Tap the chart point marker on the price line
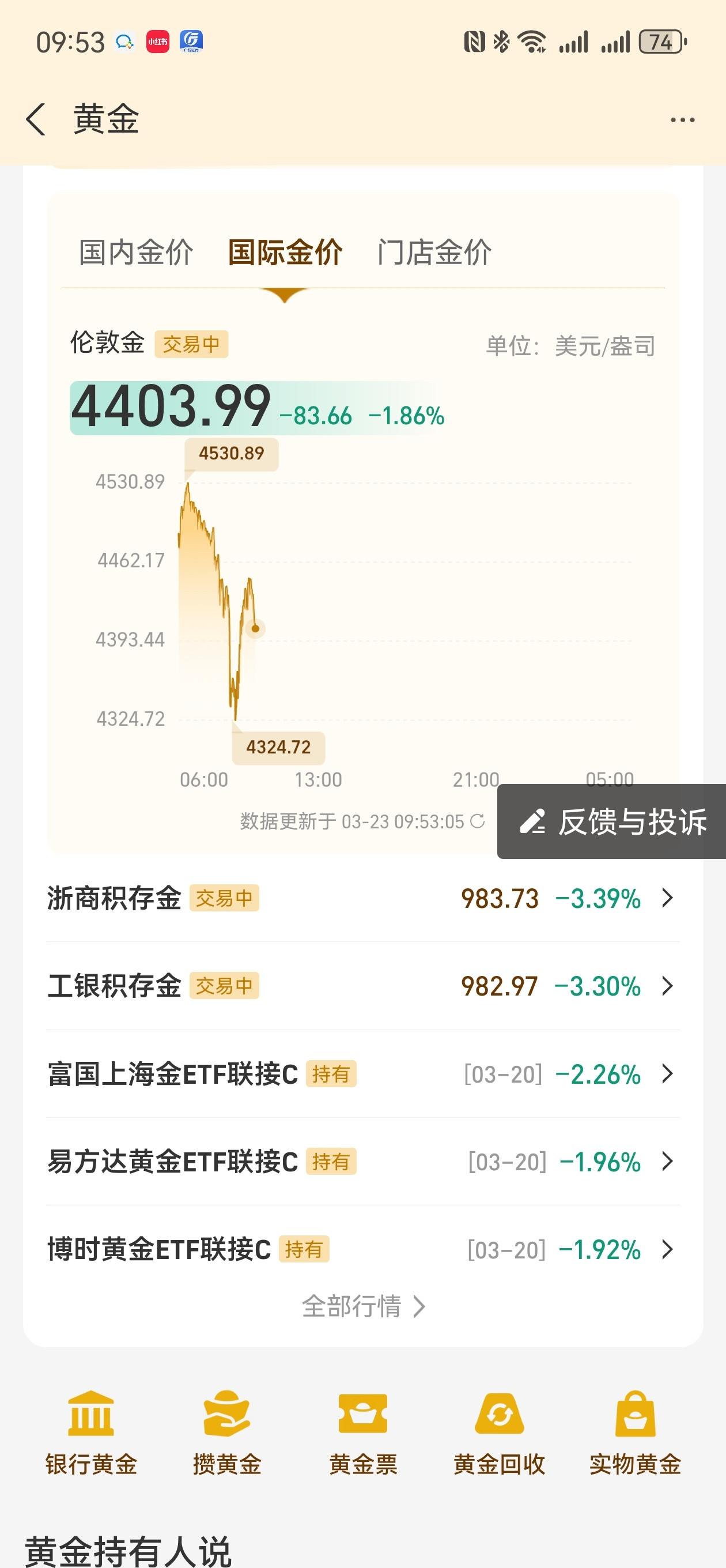The image size is (726, 1568). pyautogui.click(x=256, y=630)
